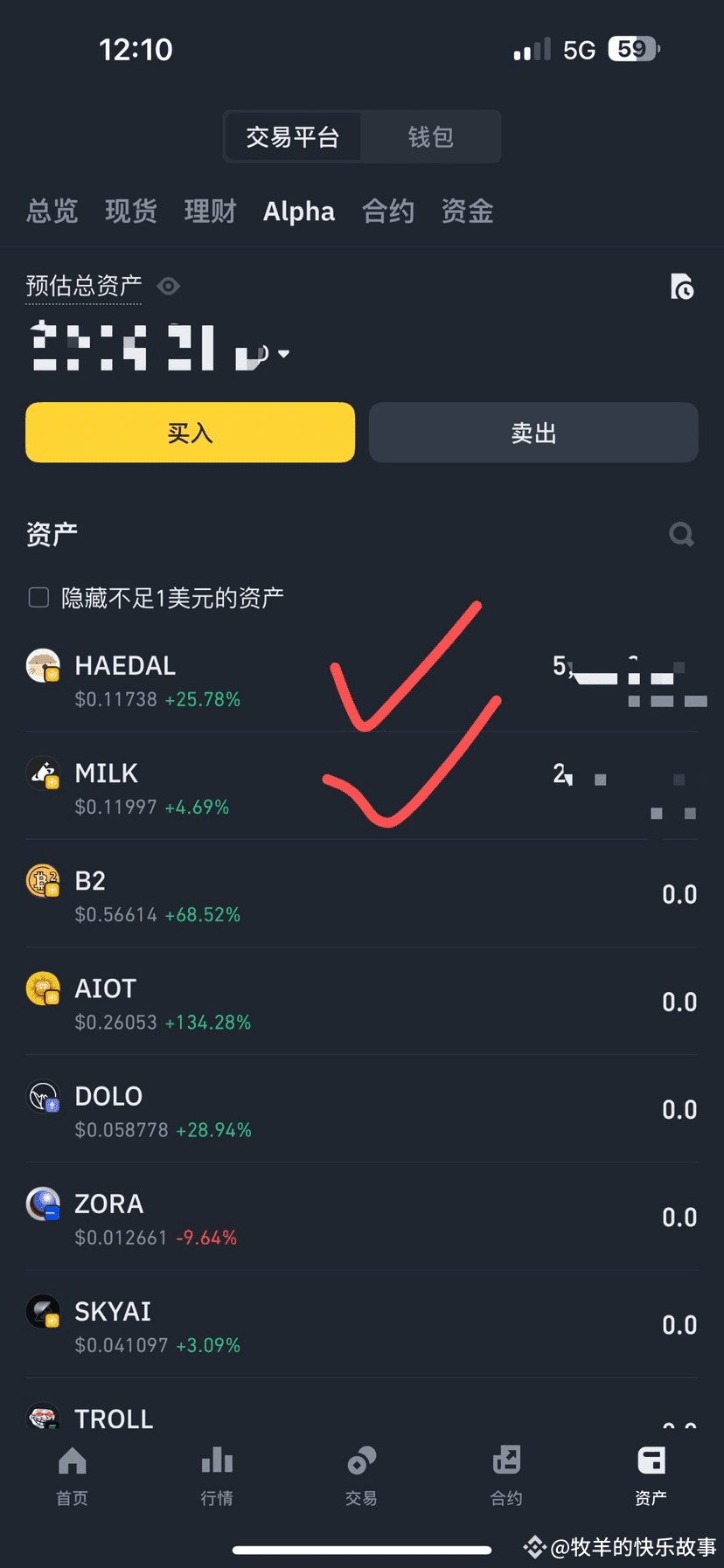The width and height of the screenshot is (724, 1568).
Task: Search assets with the magnifier icon
Action: pyautogui.click(x=681, y=534)
